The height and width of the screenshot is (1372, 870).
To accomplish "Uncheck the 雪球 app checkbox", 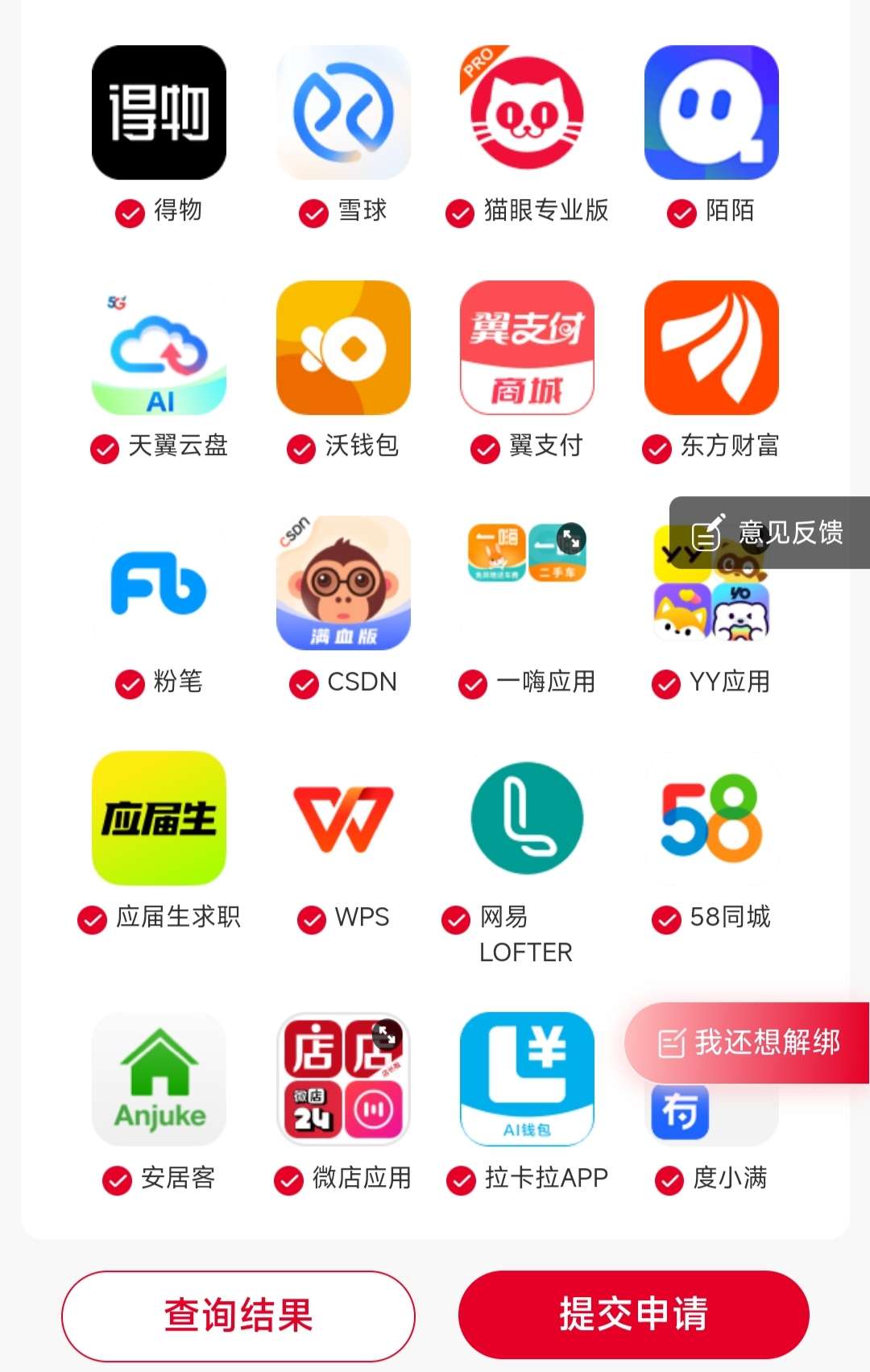I will 313,213.
